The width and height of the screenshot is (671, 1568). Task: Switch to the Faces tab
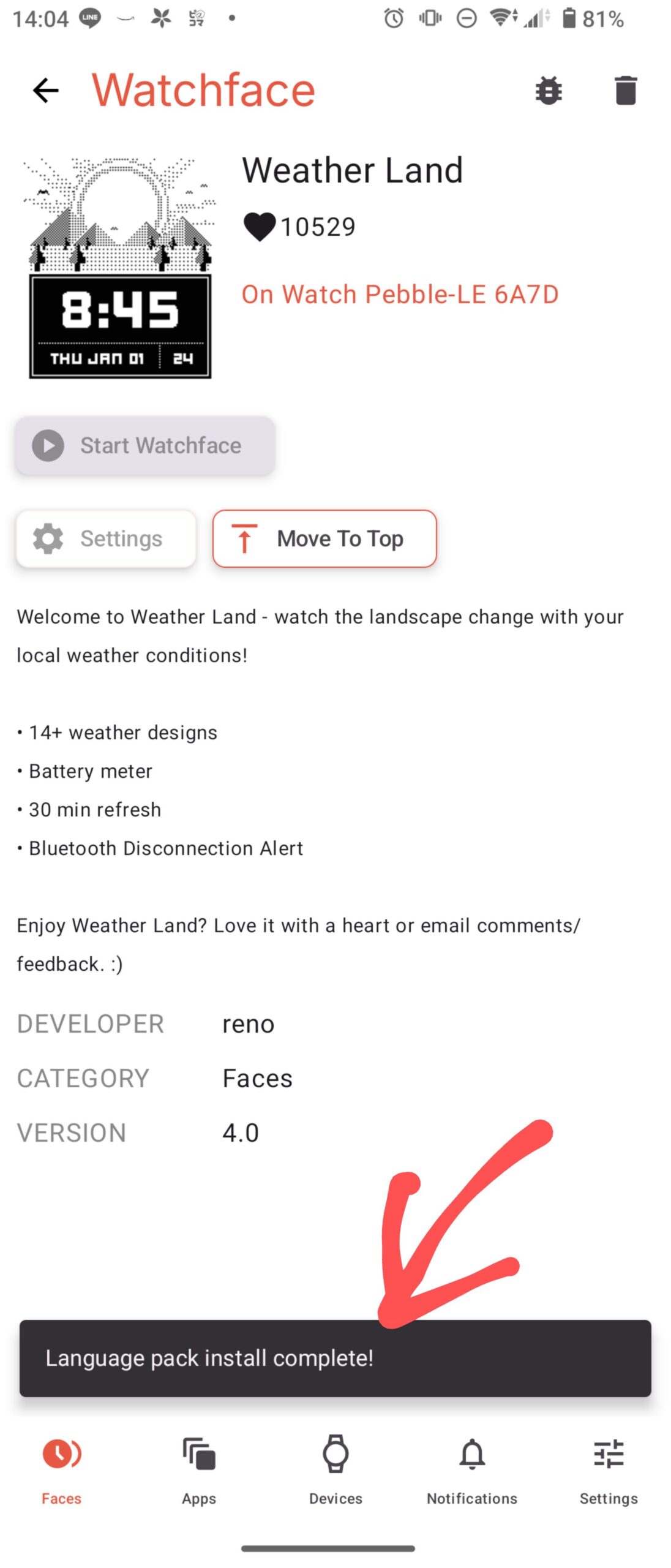tap(61, 1469)
